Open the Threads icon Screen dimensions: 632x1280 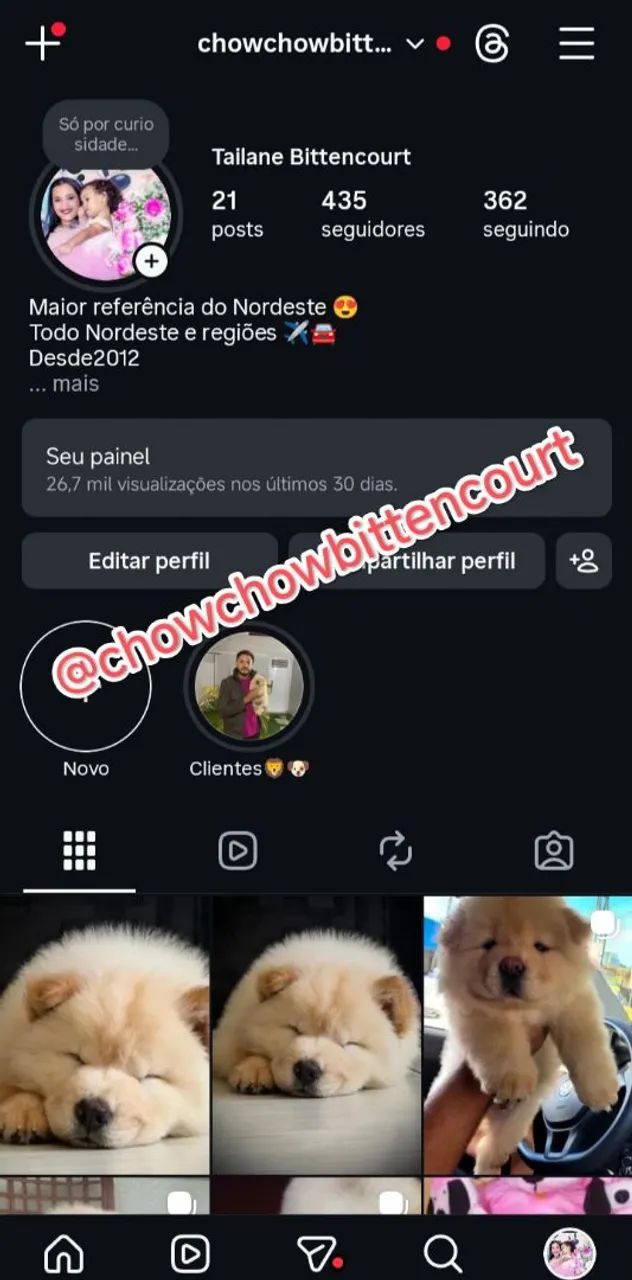tap(492, 44)
